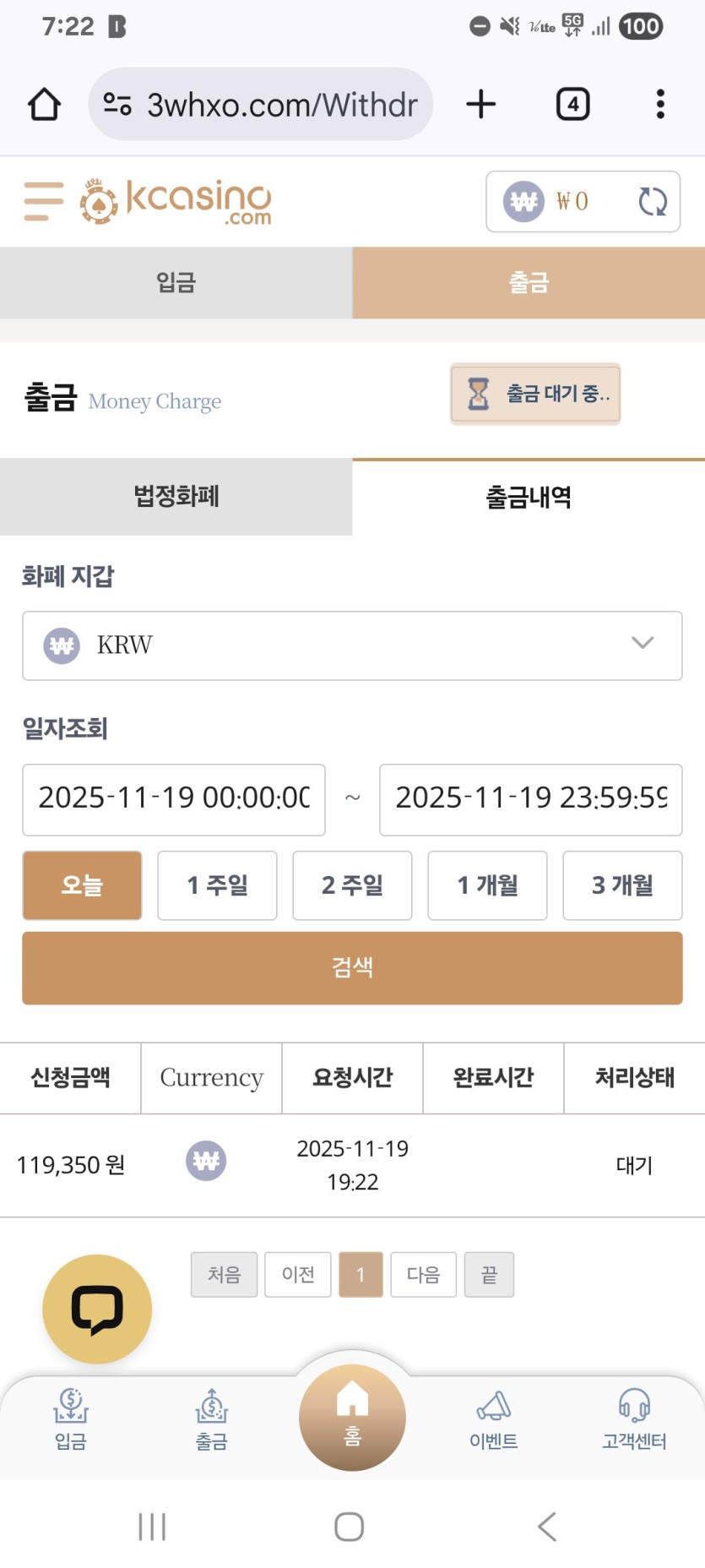Viewport: 705px width, 1568px height.
Task: Go to 홈 in the bottom navigation
Action: pos(352,1417)
